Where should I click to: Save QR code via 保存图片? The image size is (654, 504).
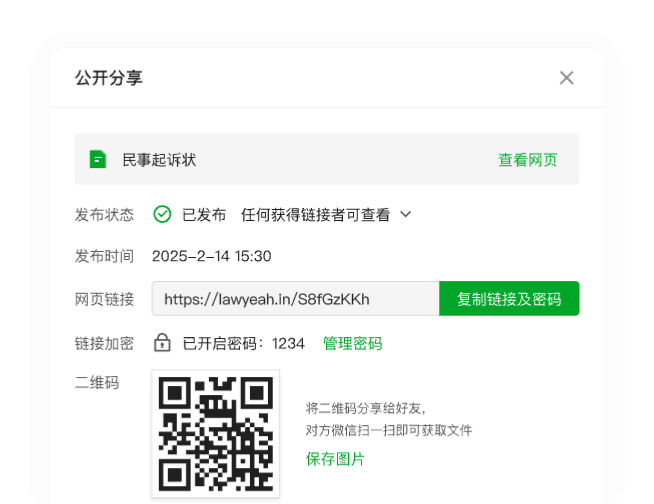click(x=335, y=459)
